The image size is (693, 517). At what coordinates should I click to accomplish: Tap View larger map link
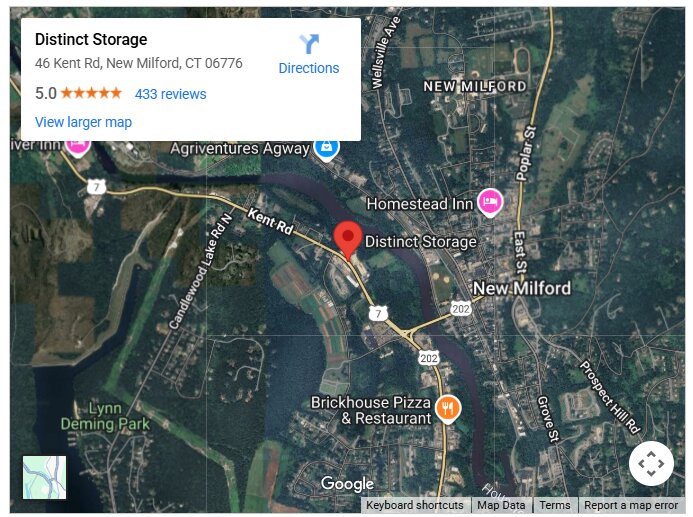click(x=83, y=122)
